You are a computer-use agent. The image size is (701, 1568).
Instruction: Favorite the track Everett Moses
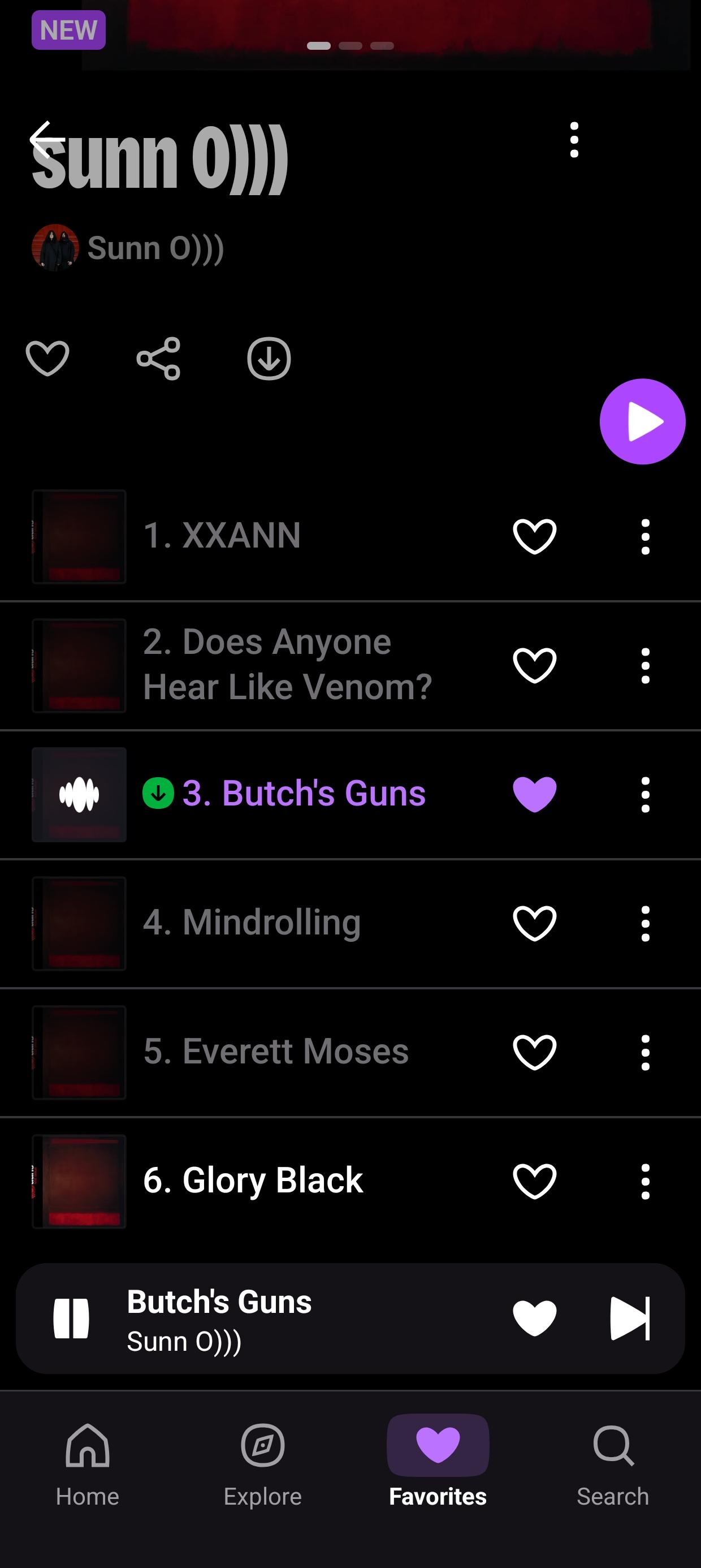pos(534,1053)
